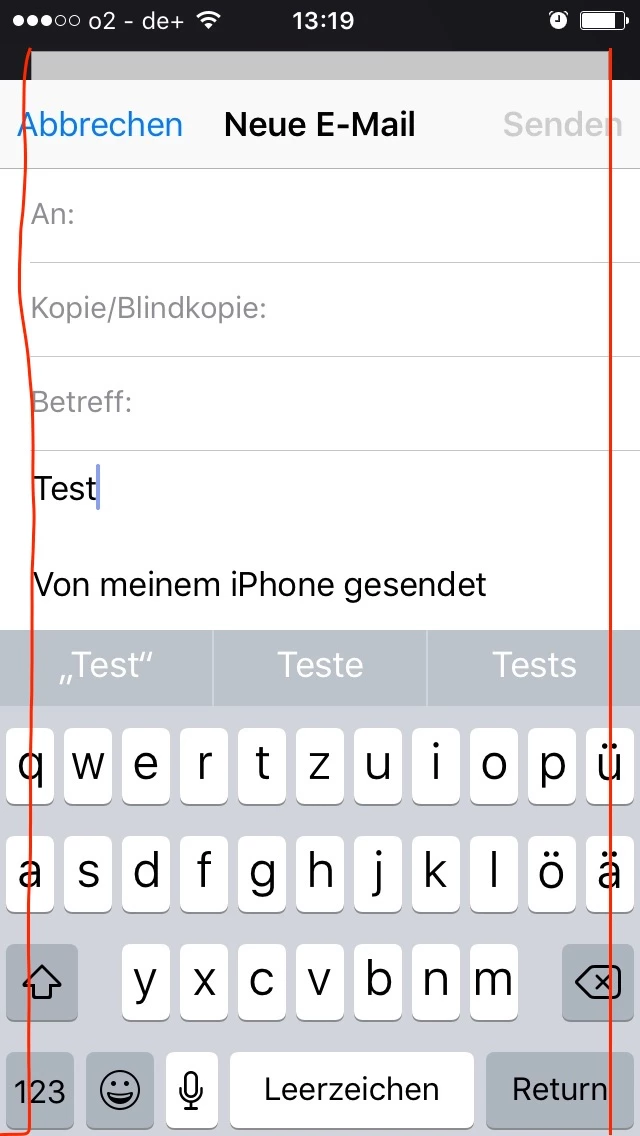Hit the backspace delete key
The image size is (640, 1136).
point(598,982)
